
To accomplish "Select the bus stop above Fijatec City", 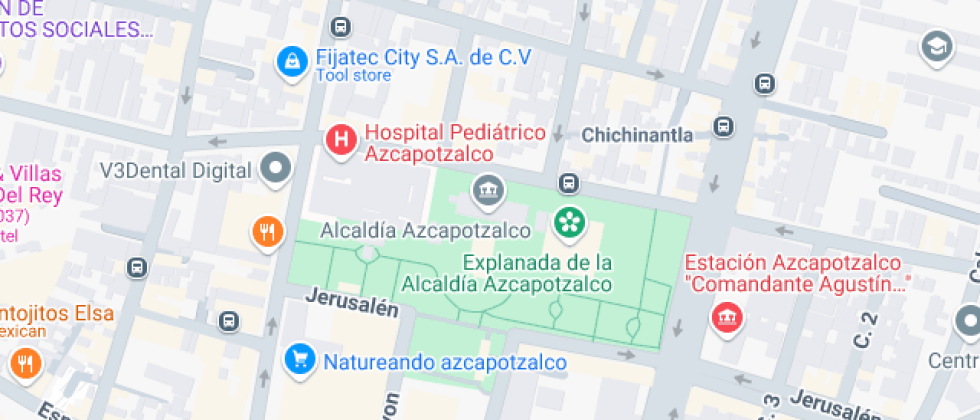I will [x=342, y=26].
